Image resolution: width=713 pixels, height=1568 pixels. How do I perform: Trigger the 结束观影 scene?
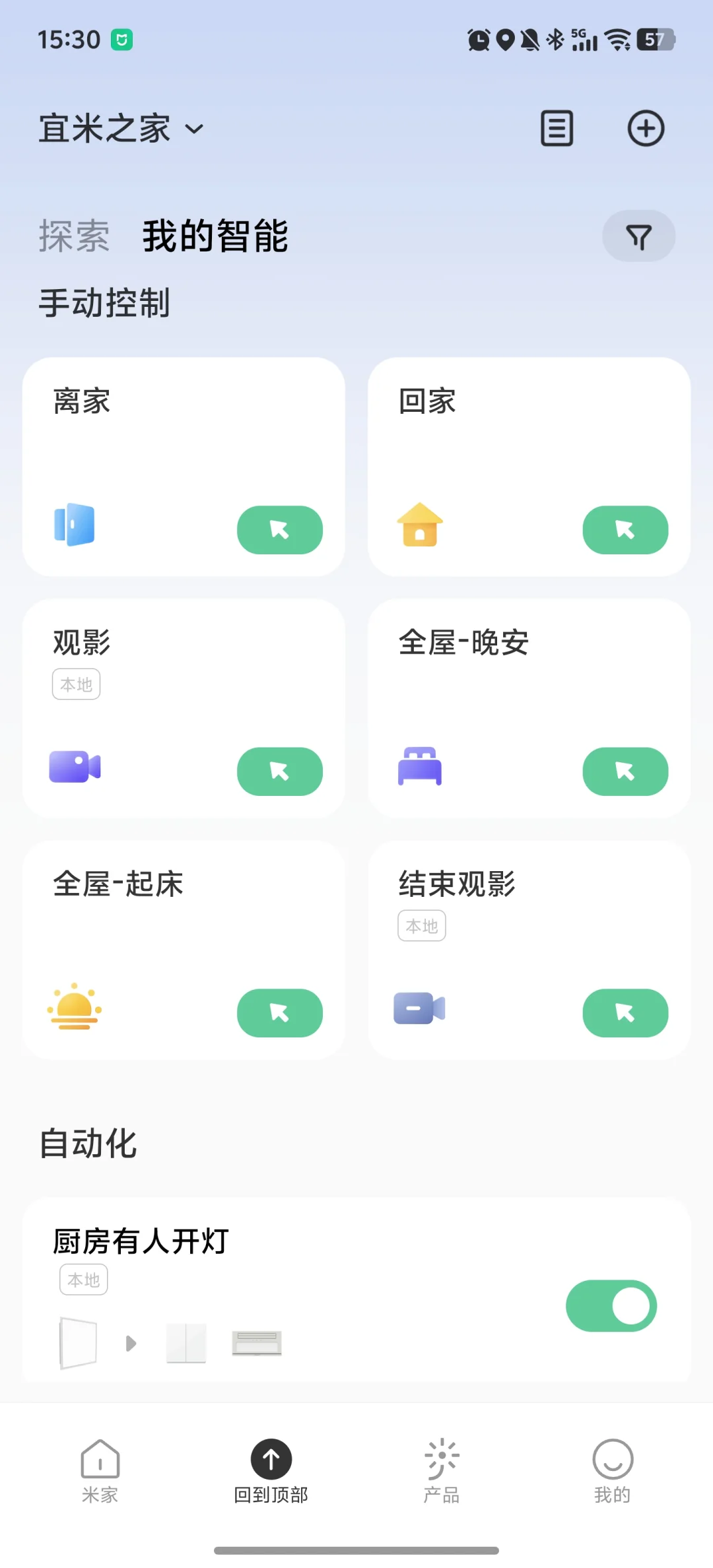(625, 1013)
